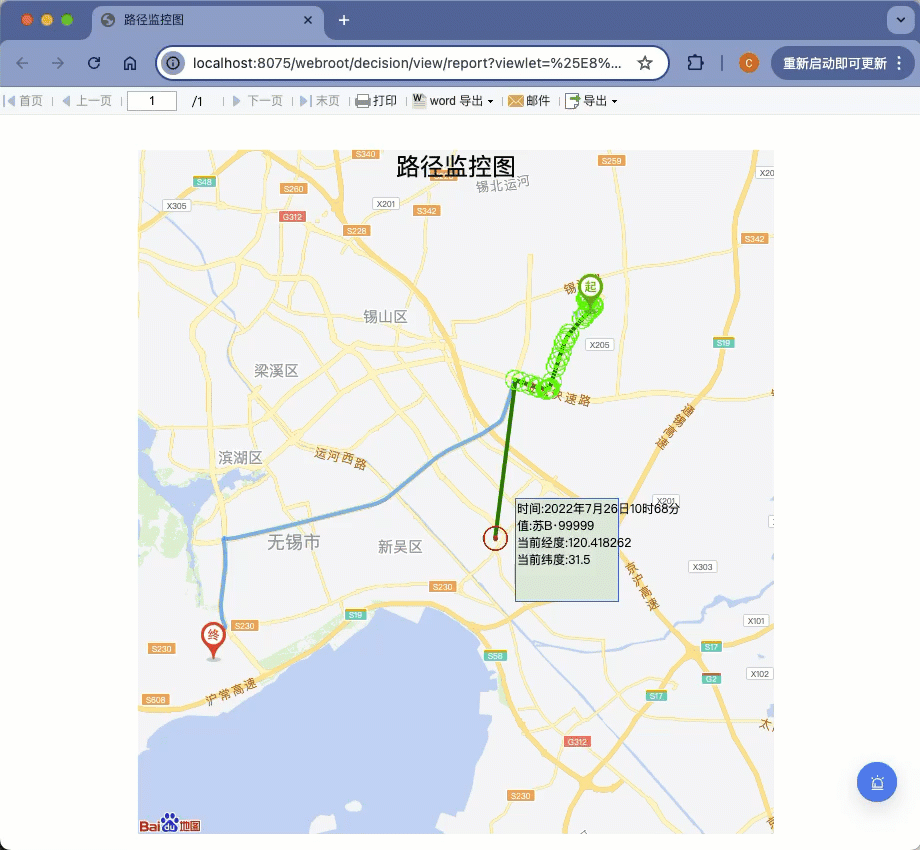Open the blue floating alert button

pyautogui.click(x=877, y=782)
